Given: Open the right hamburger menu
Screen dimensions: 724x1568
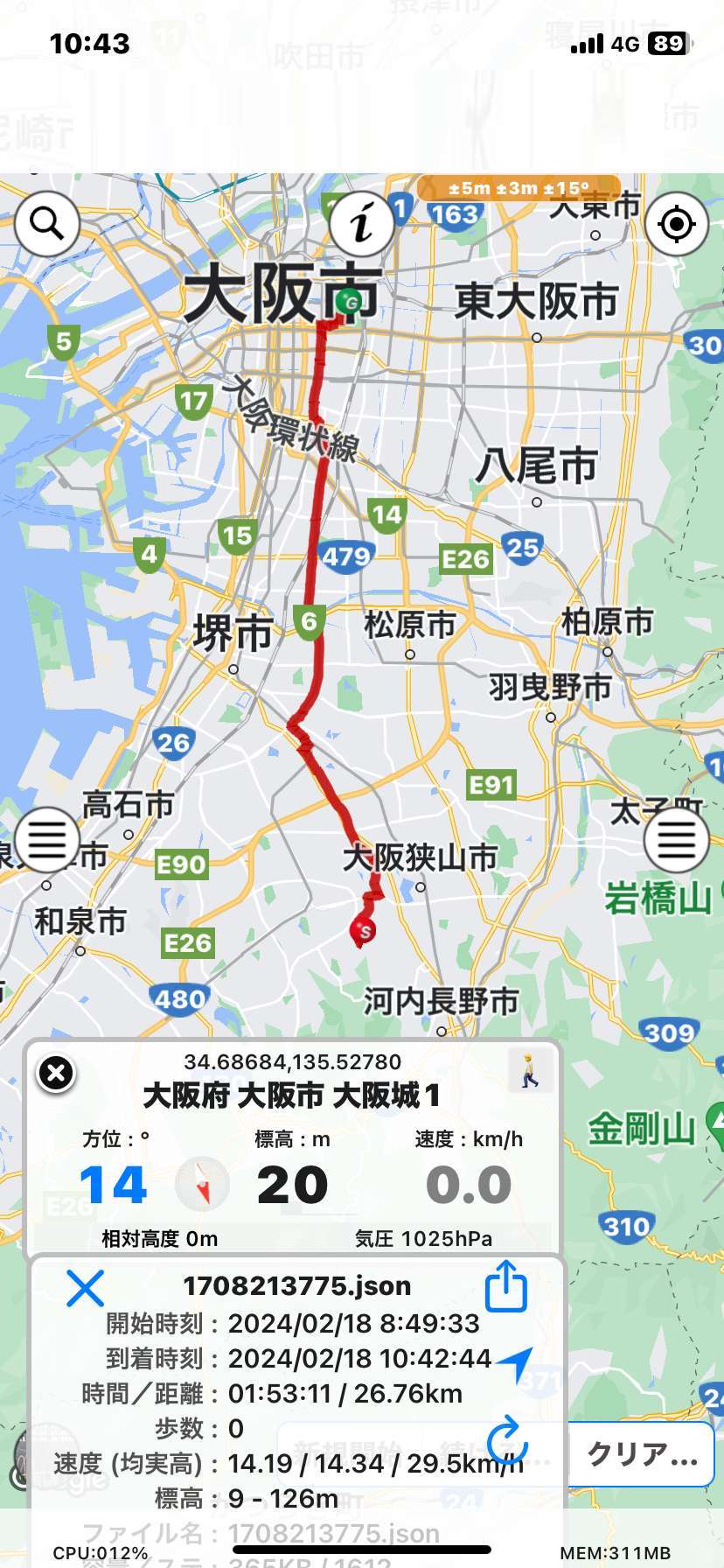Looking at the screenshot, I should pyautogui.click(x=676, y=840).
